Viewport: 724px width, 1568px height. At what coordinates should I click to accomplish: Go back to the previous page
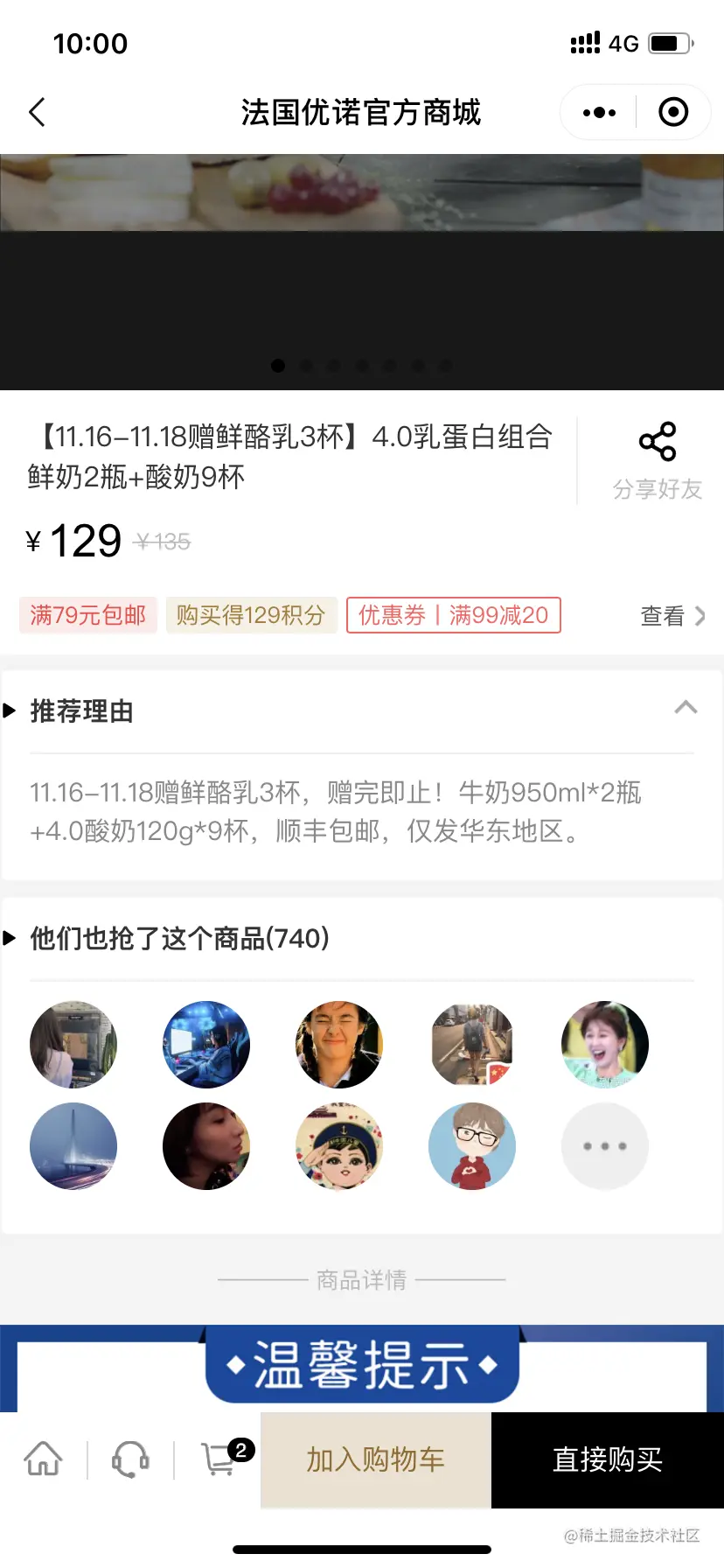click(x=37, y=112)
